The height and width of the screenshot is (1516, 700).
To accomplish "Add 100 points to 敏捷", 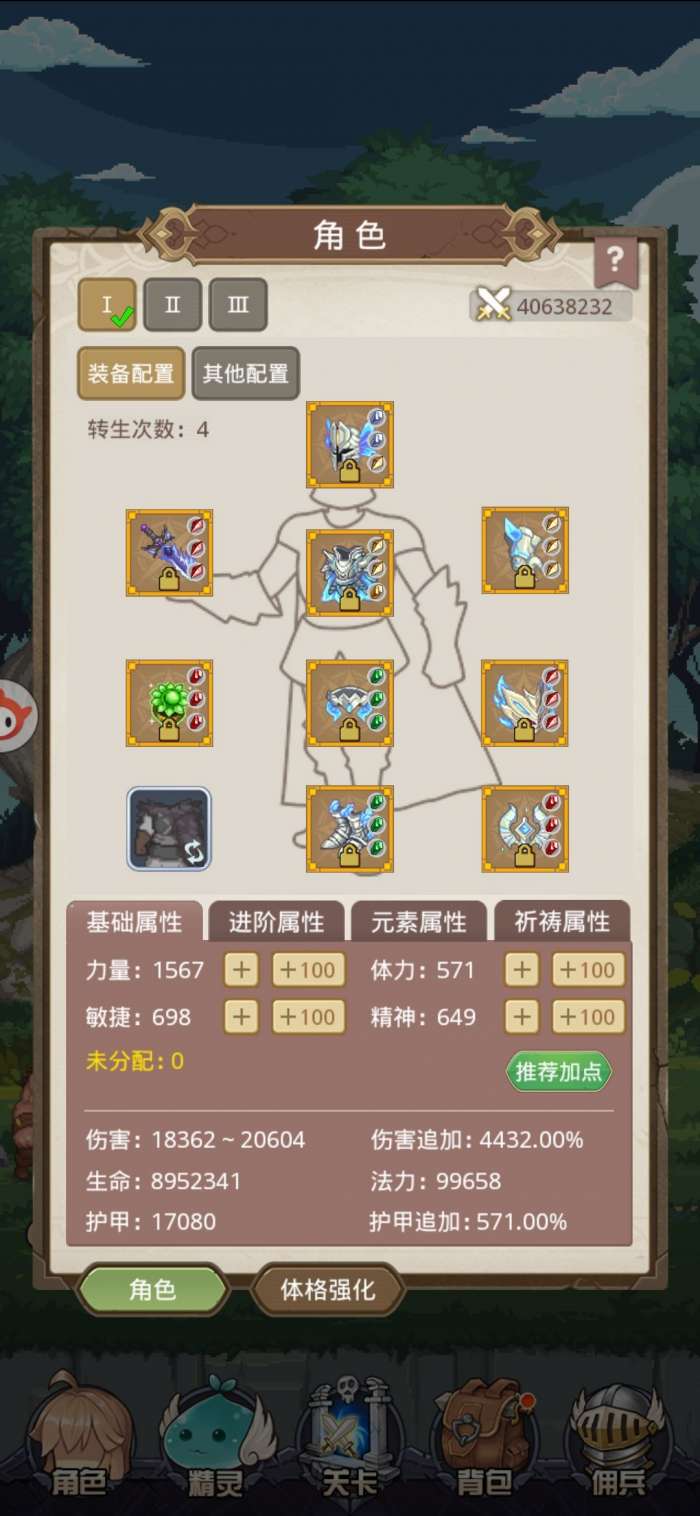I will point(308,1018).
